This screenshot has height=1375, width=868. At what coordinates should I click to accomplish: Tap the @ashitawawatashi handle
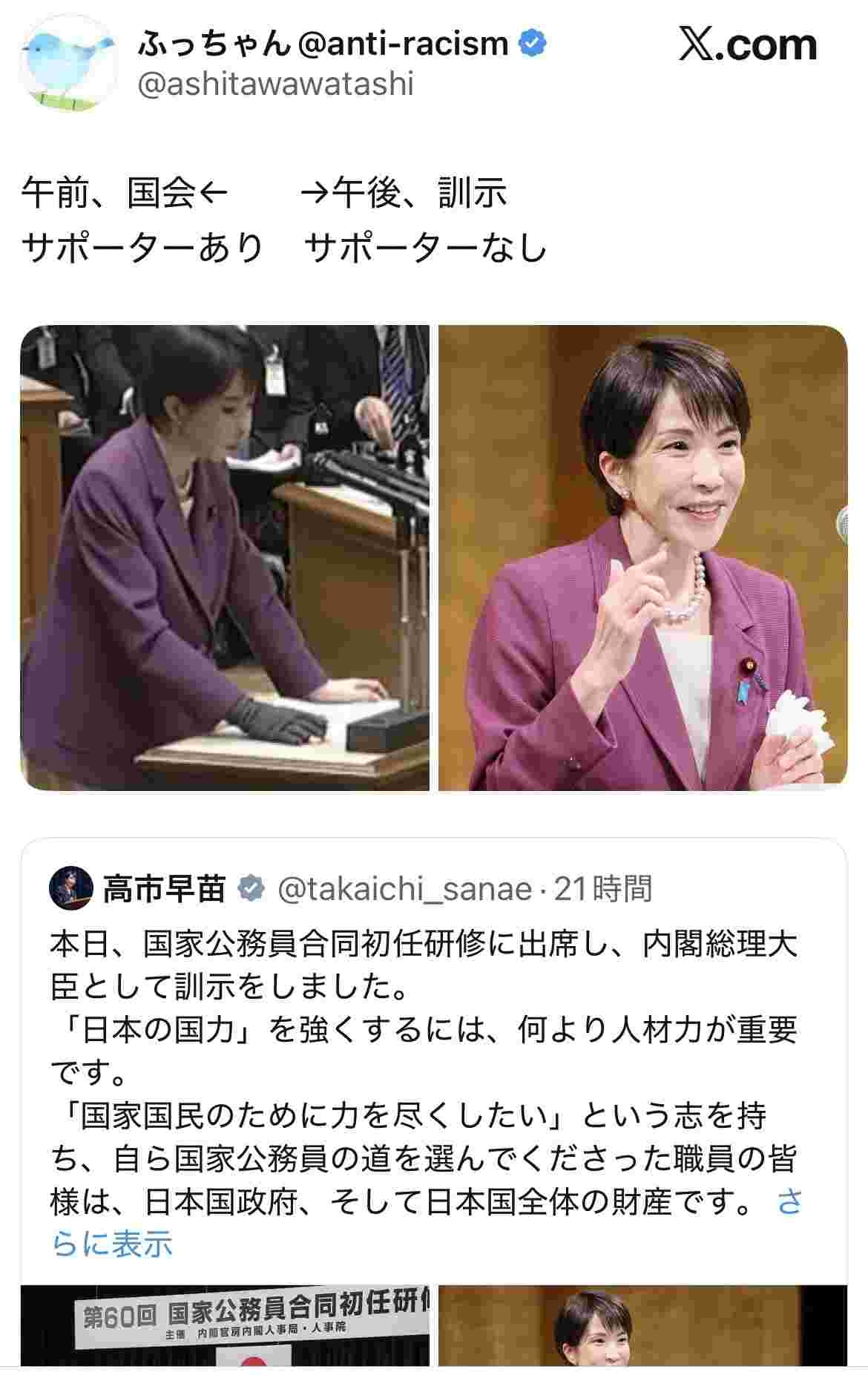click(275, 85)
